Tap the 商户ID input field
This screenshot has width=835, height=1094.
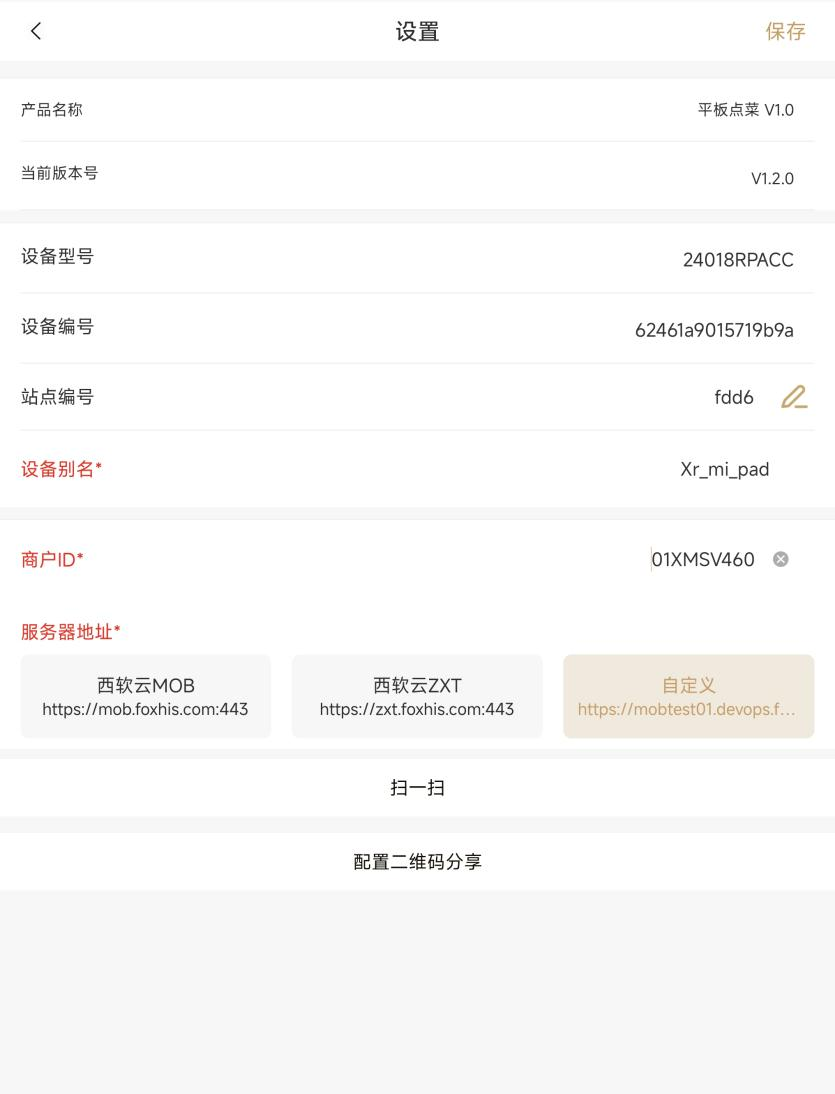click(702, 559)
